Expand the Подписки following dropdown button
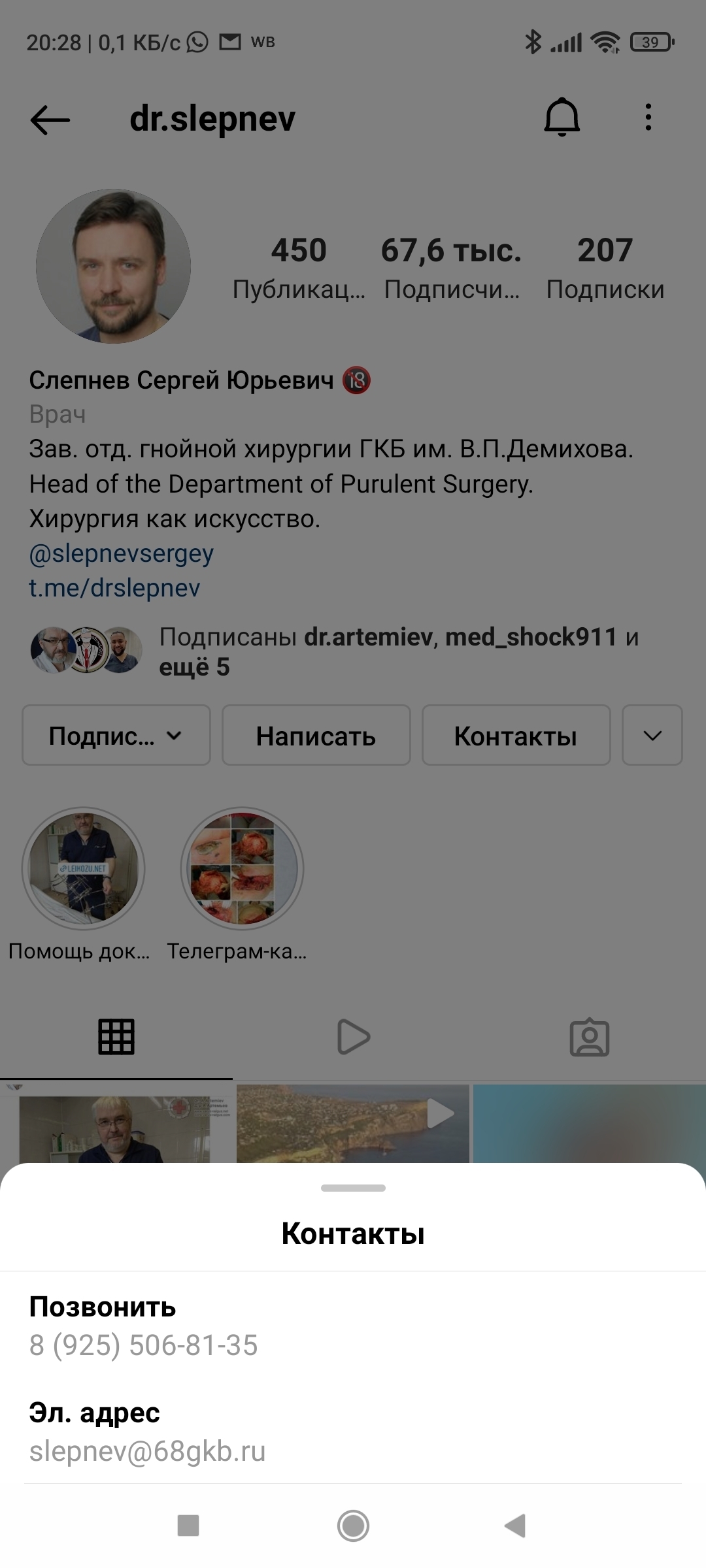Viewport: 706px width, 1568px height. (x=116, y=735)
